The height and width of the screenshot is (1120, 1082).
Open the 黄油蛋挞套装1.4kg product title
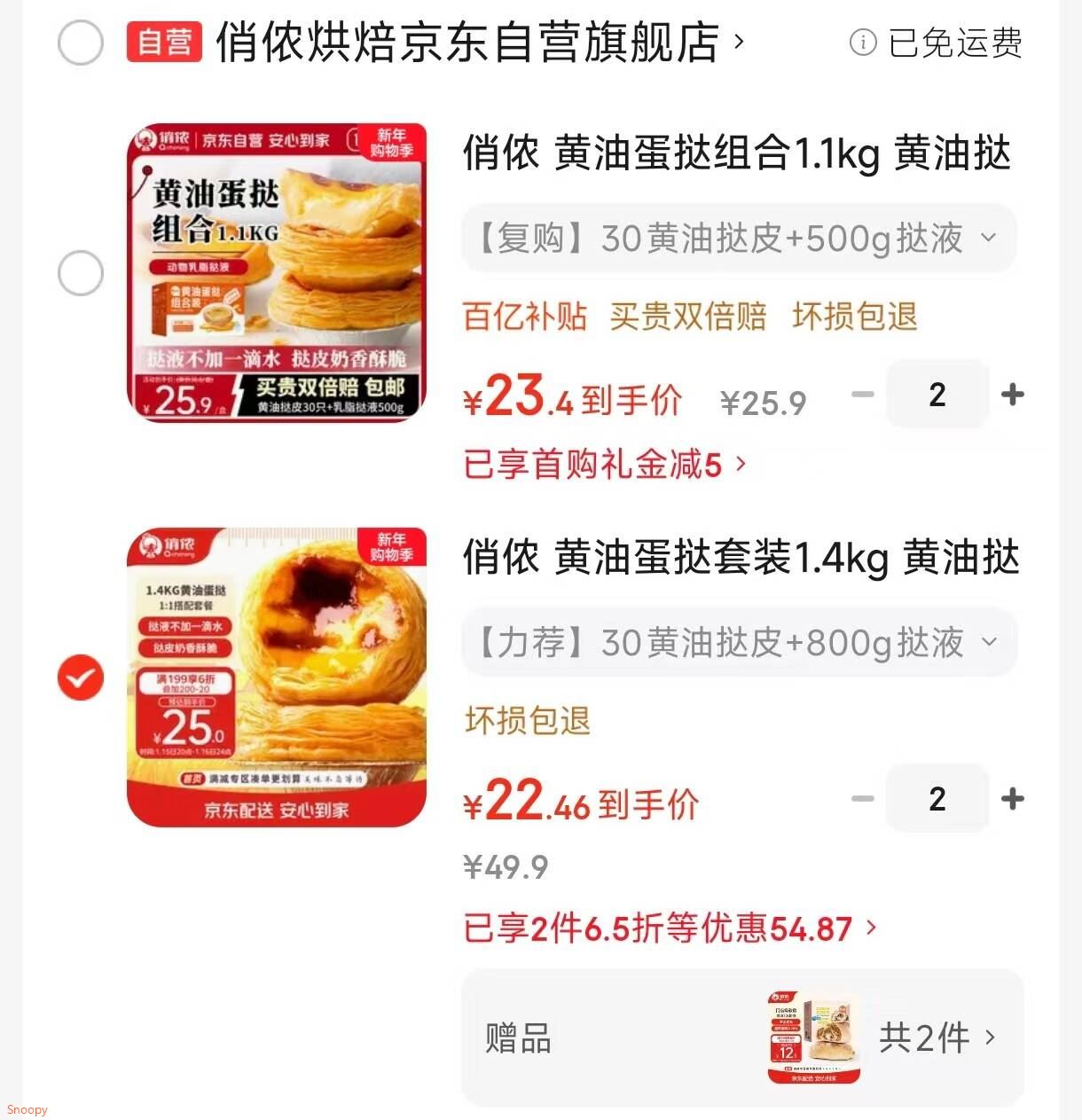(x=741, y=558)
